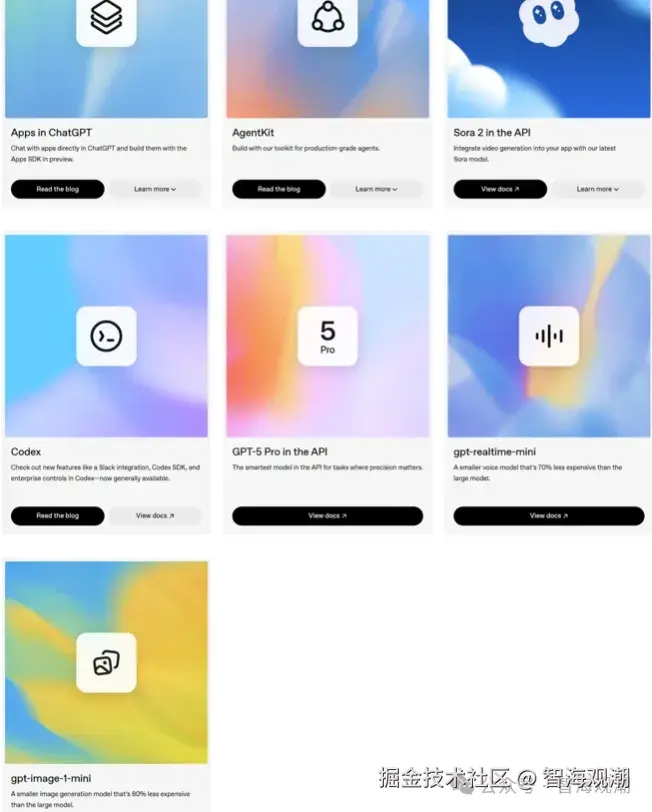Expand Learn more under Sora 2
This screenshot has width=652, height=812.
[598, 189]
